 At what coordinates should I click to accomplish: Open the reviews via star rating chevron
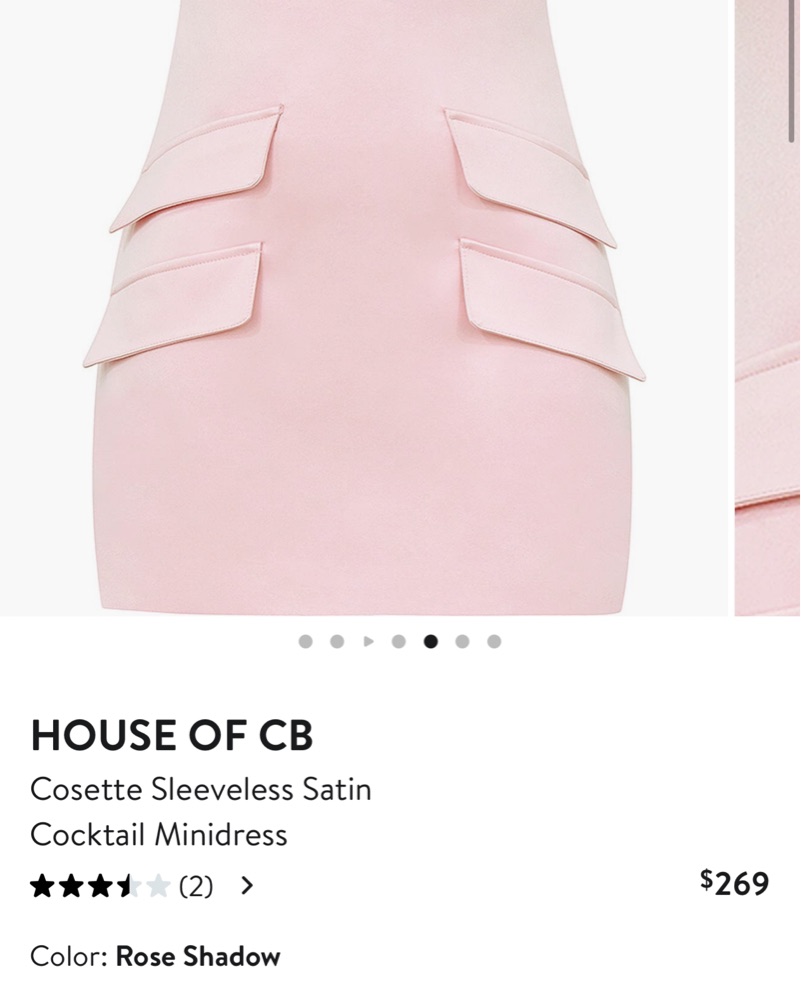click(x=247, y=885)
